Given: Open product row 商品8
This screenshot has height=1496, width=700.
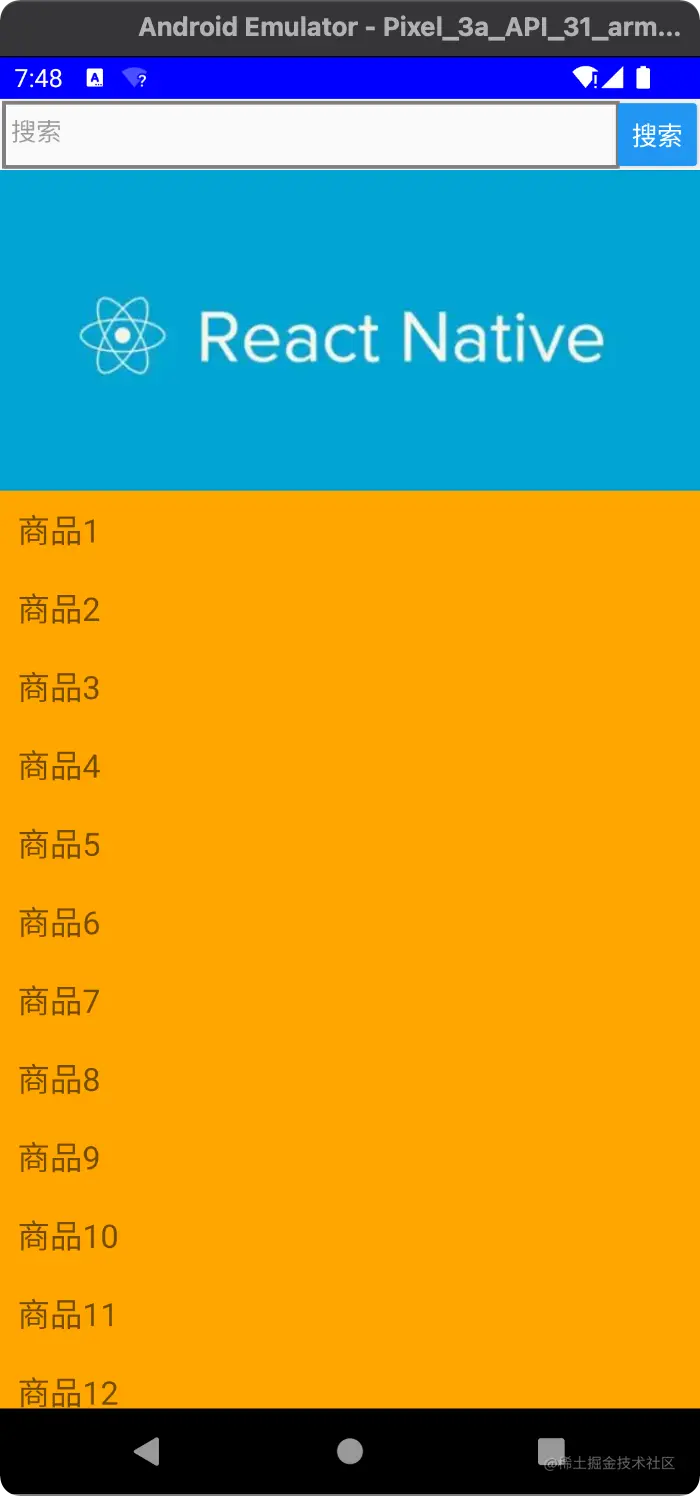Looking at the screenshot, I should [x=350, y=1080].
